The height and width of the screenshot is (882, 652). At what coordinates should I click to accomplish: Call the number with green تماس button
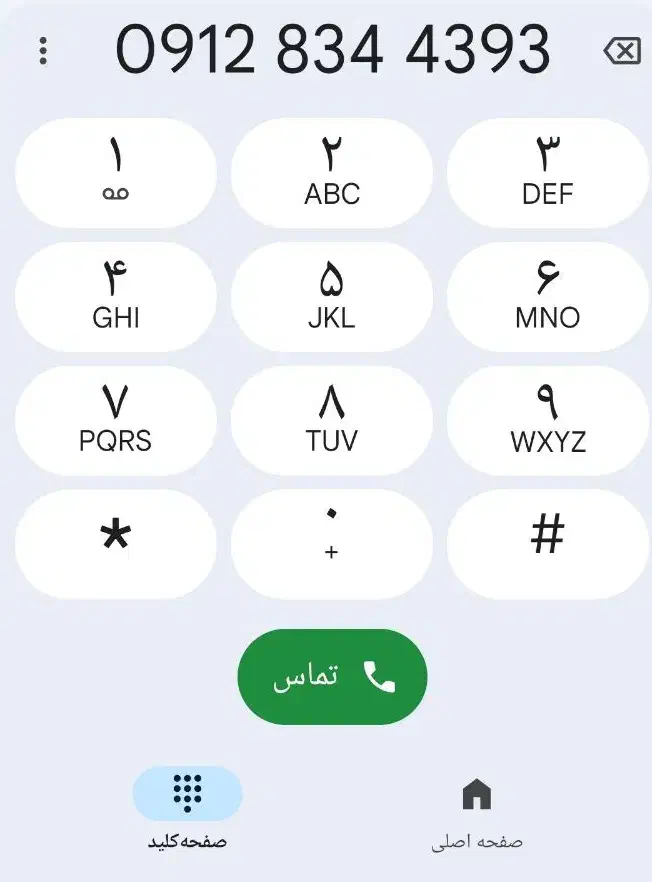coord(332,677)
